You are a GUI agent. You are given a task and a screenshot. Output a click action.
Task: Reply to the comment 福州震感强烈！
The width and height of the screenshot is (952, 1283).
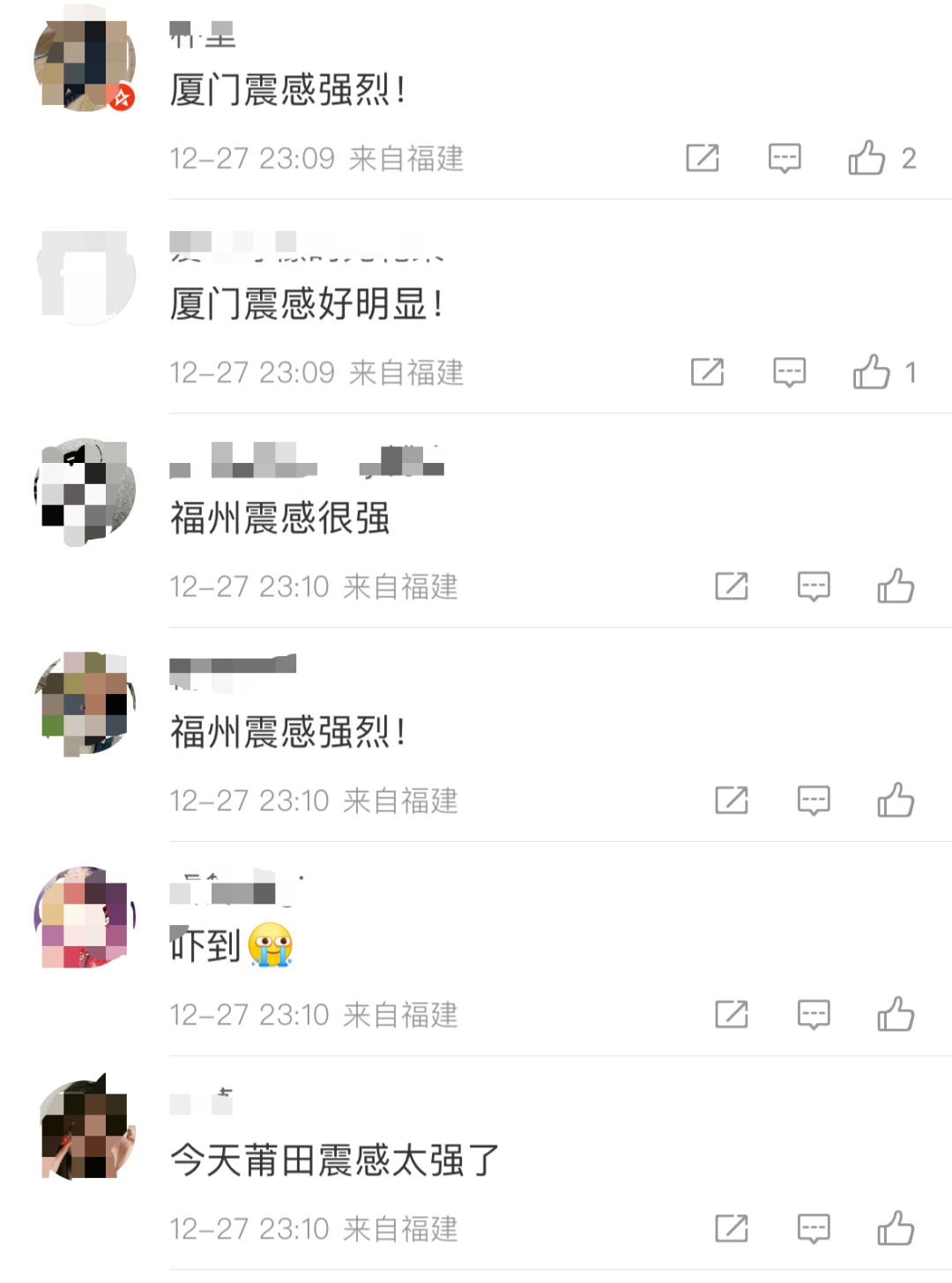click(x=813, y=801)
